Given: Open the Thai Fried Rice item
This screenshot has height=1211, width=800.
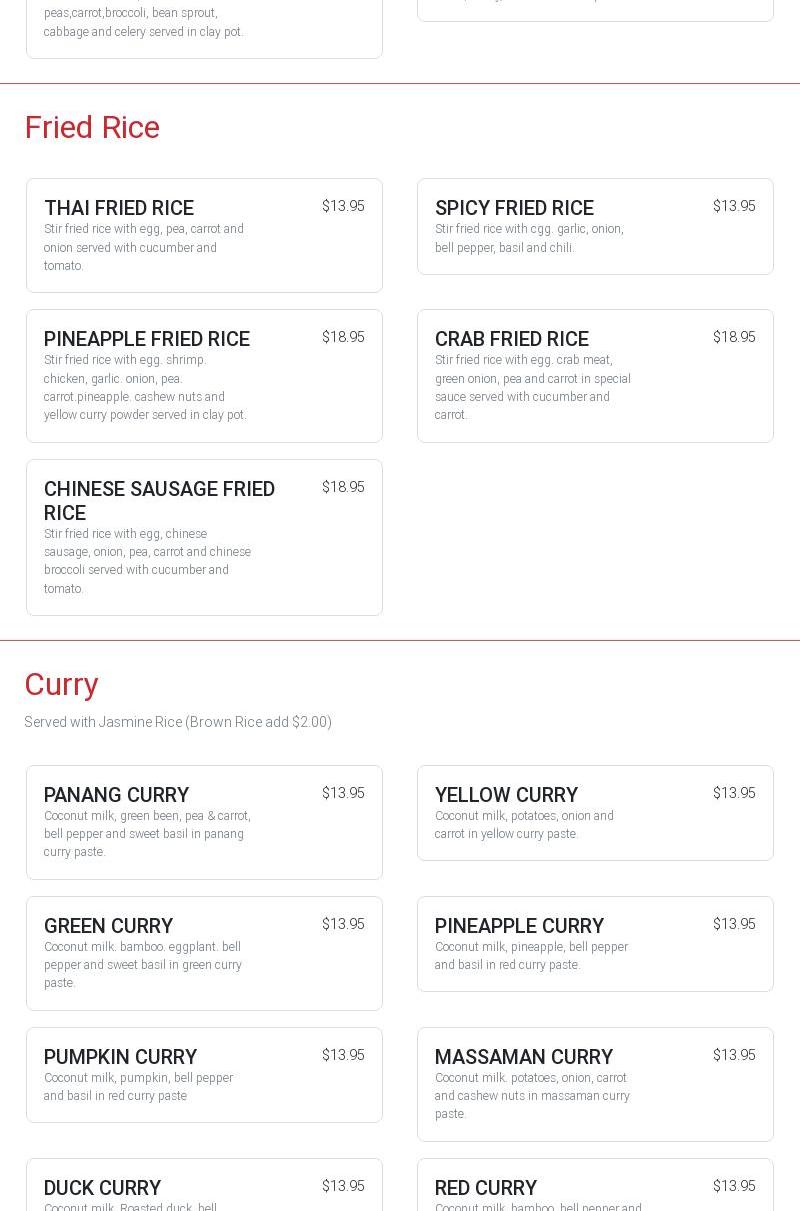Looking at the screenshot, I should tap(204, 235).
